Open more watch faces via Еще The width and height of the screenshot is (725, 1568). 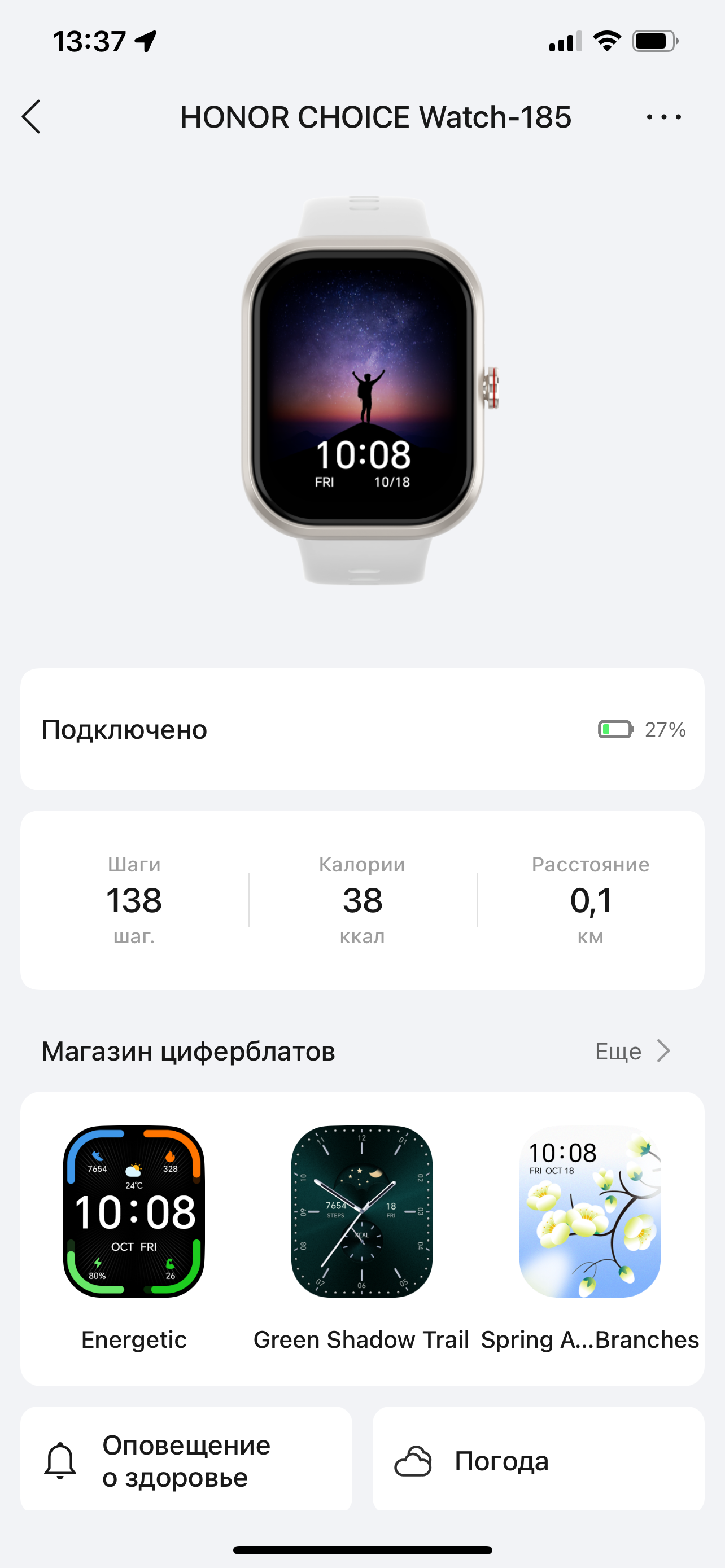tap(633, 1051)
